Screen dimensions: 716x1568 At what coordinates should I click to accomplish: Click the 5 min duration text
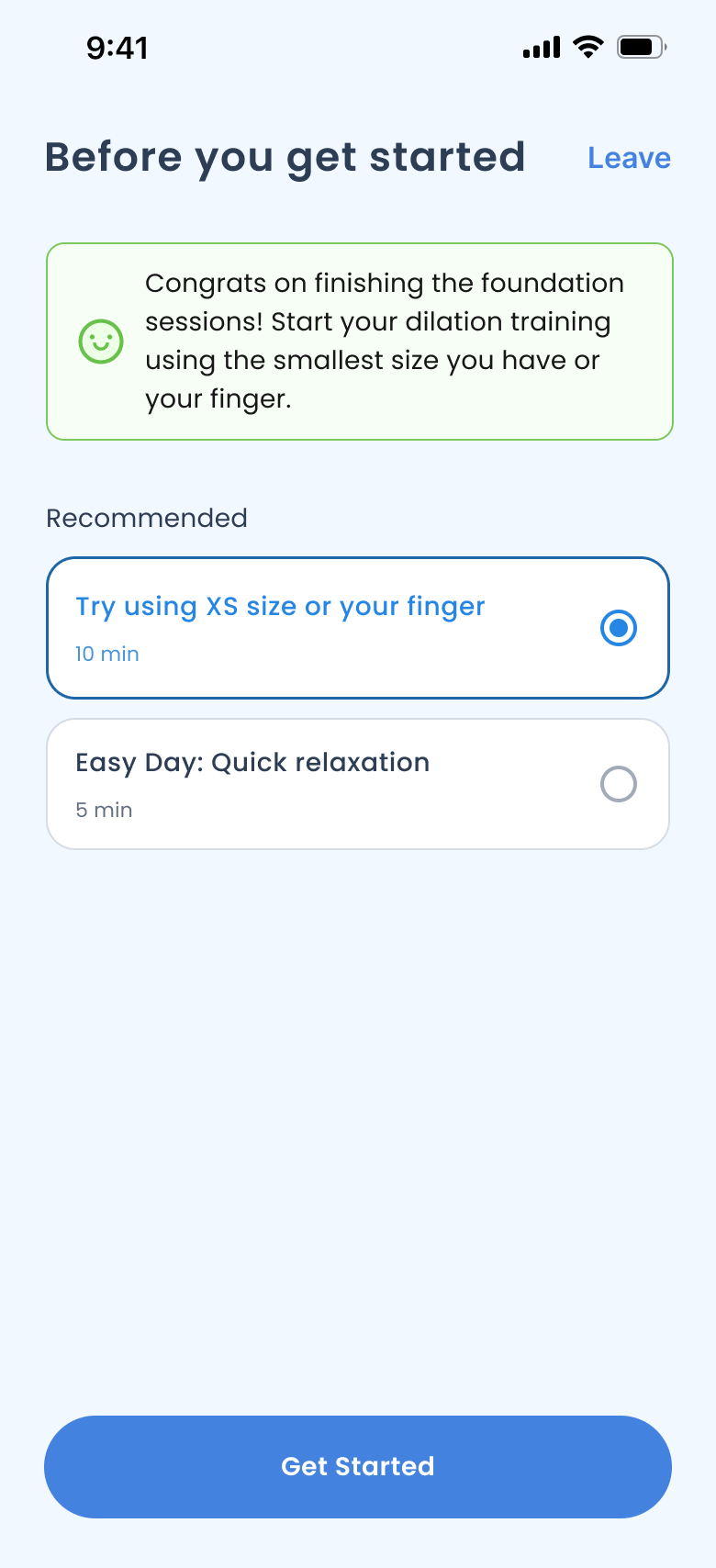coord(103,810)
